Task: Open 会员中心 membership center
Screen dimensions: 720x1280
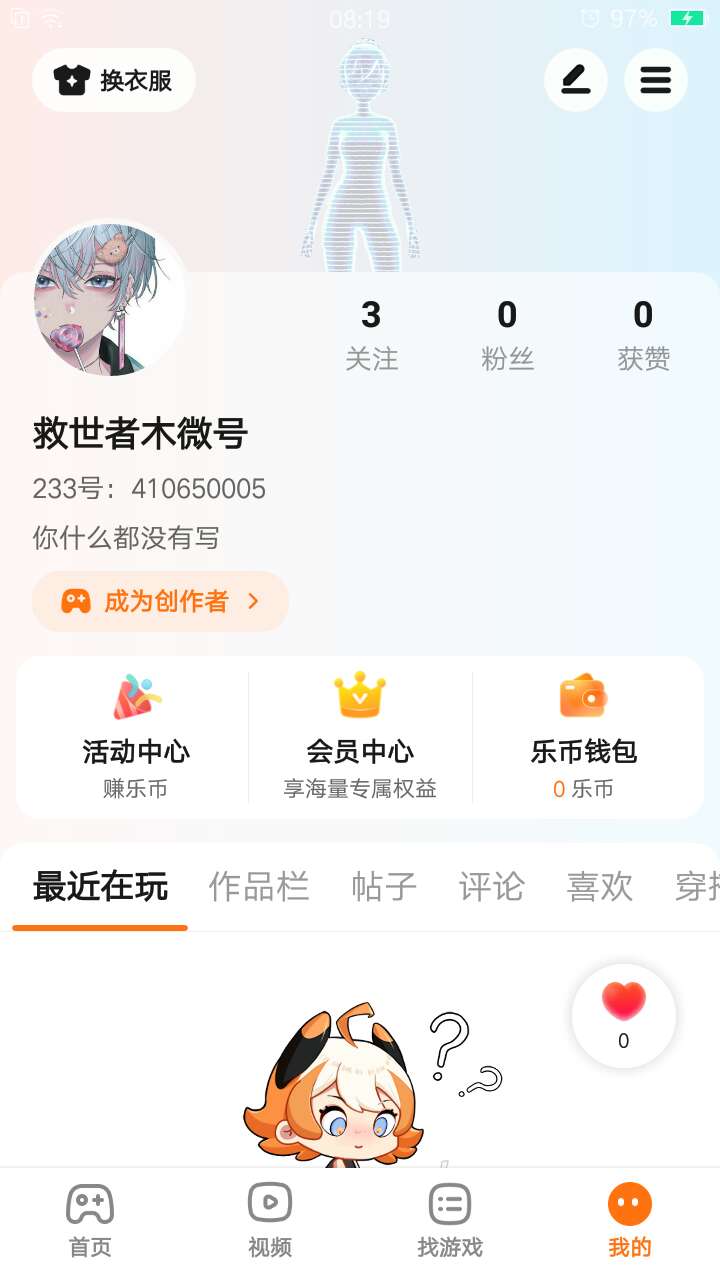Action: 360,737
